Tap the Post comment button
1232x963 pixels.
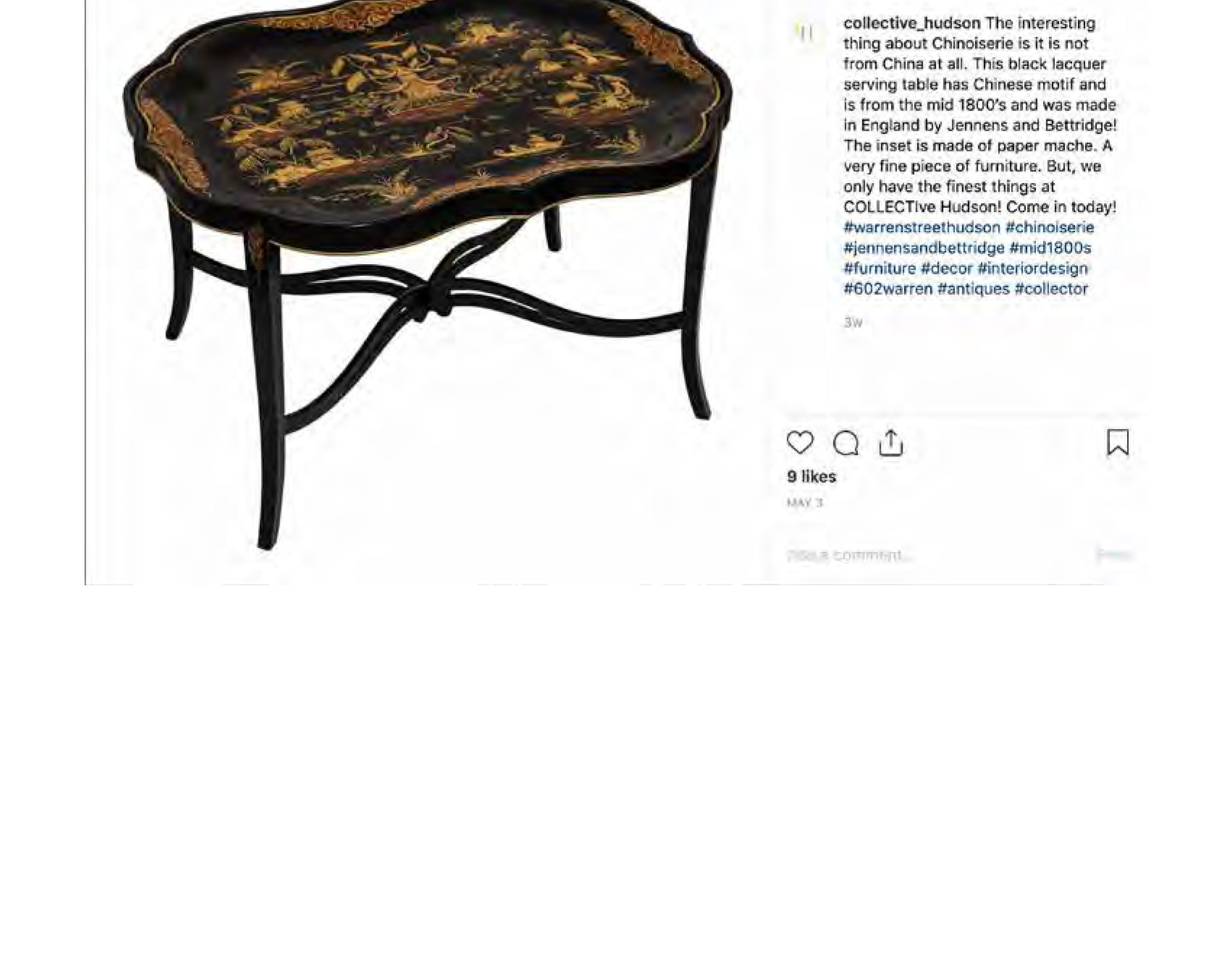coord(1114,555)
